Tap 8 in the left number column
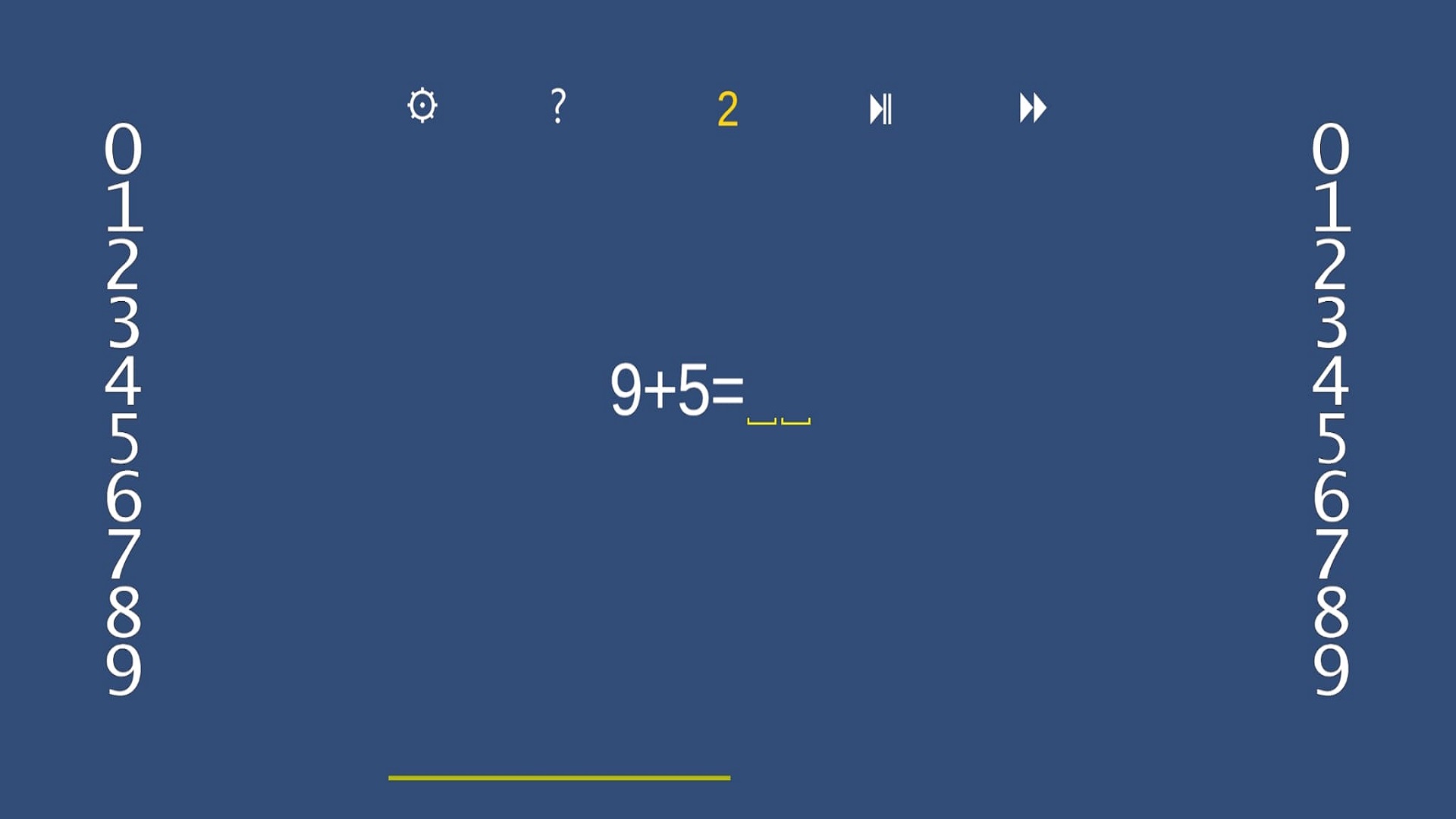The height and width of the screenshot is (819, 1456). pos(124,611)
